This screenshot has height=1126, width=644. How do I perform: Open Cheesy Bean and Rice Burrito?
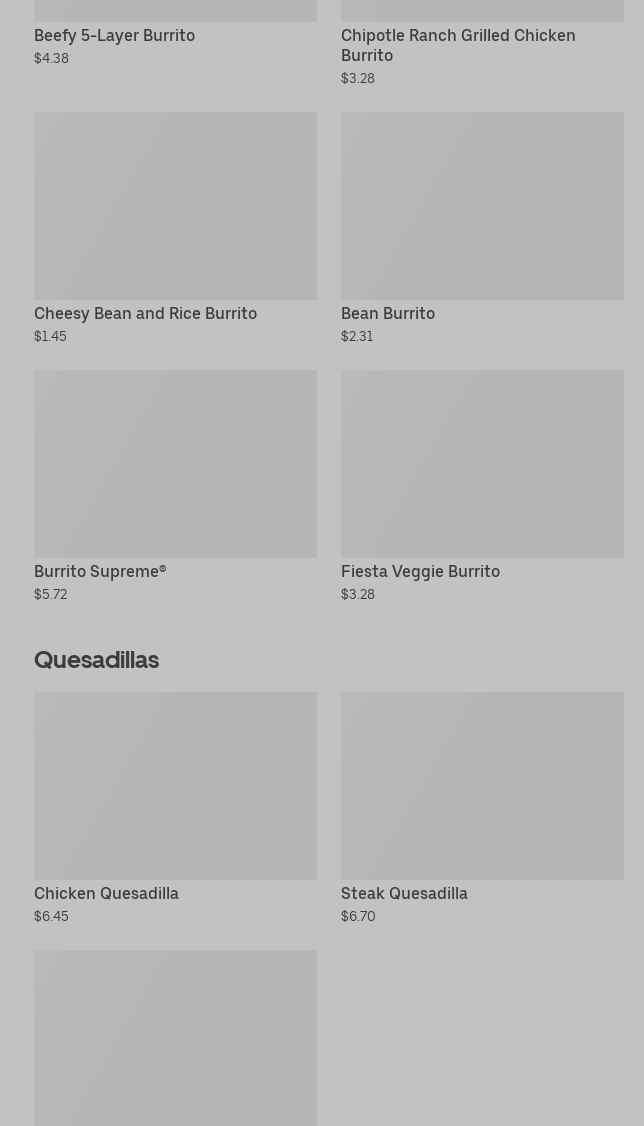click(x=175, y=228)
